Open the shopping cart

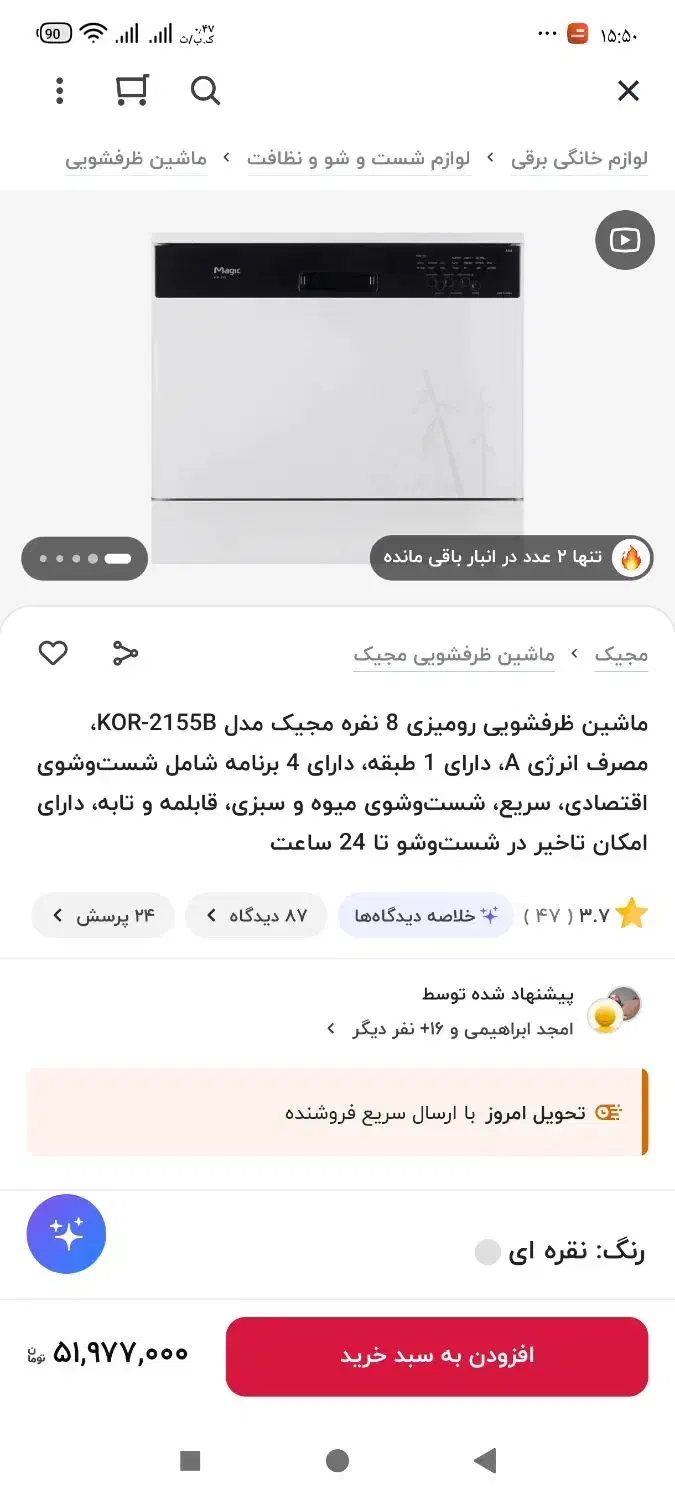point(131,91)
